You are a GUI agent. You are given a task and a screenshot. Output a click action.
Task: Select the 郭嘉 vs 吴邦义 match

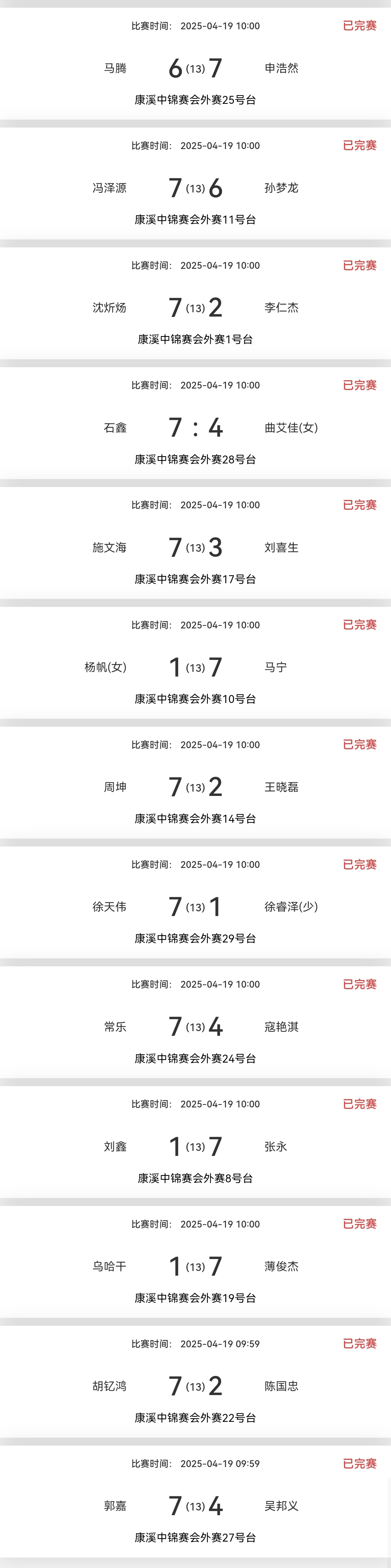[195, 1506]
